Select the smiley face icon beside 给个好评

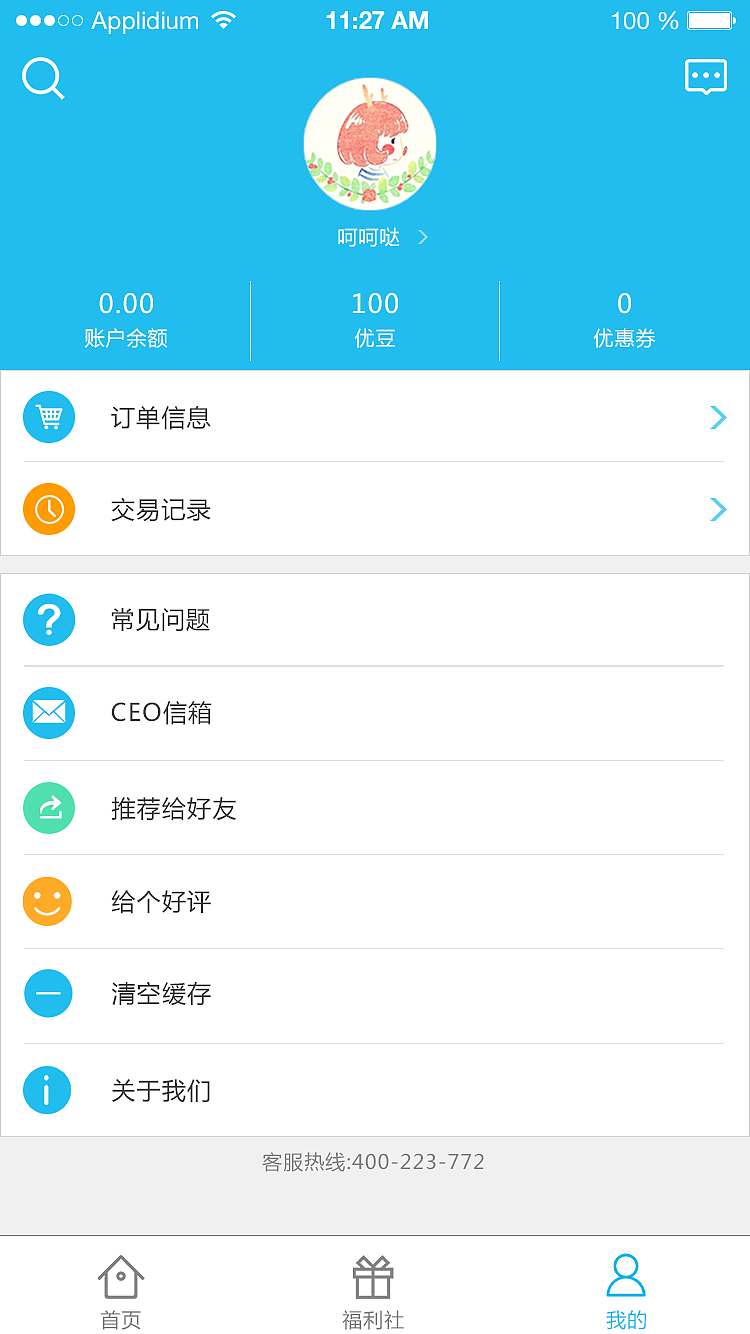tap(49, 901)
